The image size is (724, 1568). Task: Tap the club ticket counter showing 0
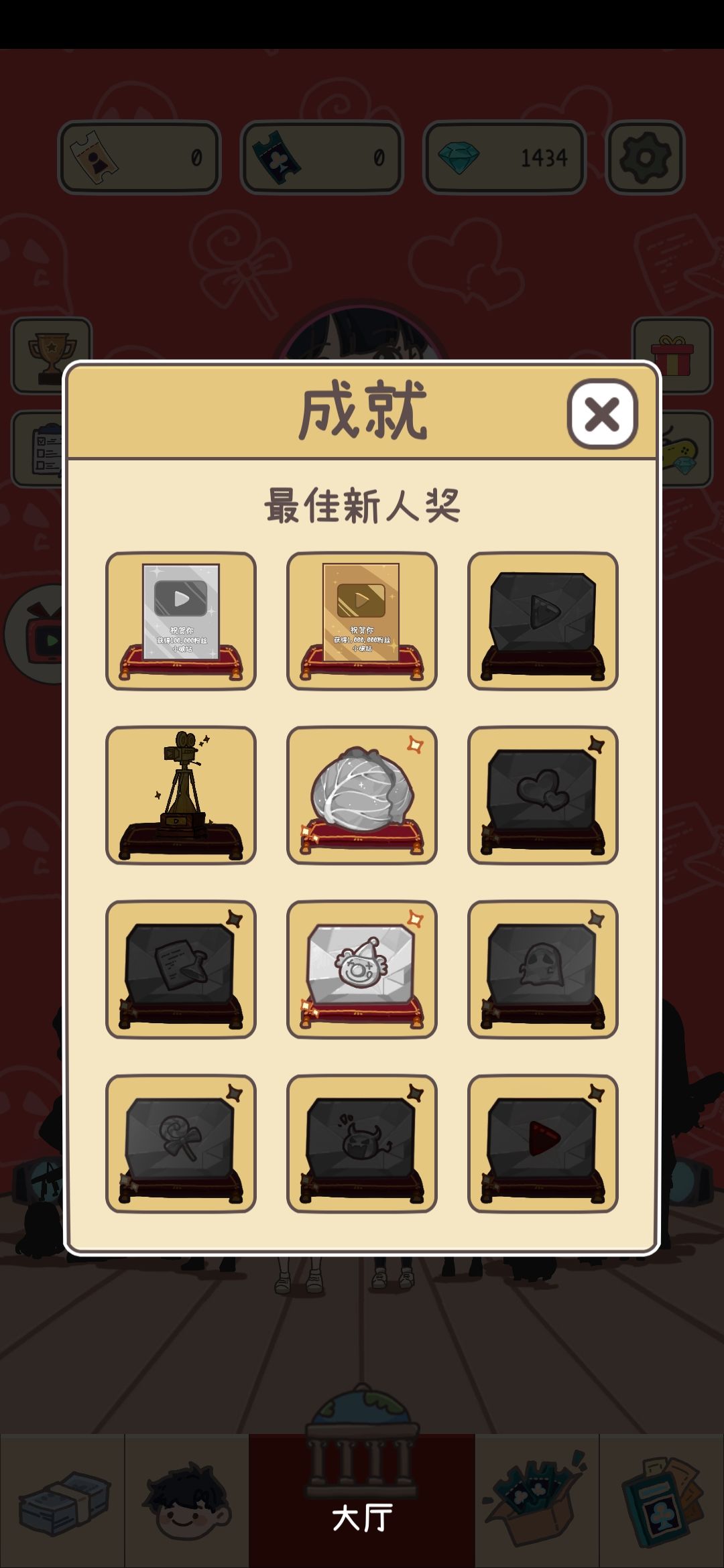[x=320, y=156]
